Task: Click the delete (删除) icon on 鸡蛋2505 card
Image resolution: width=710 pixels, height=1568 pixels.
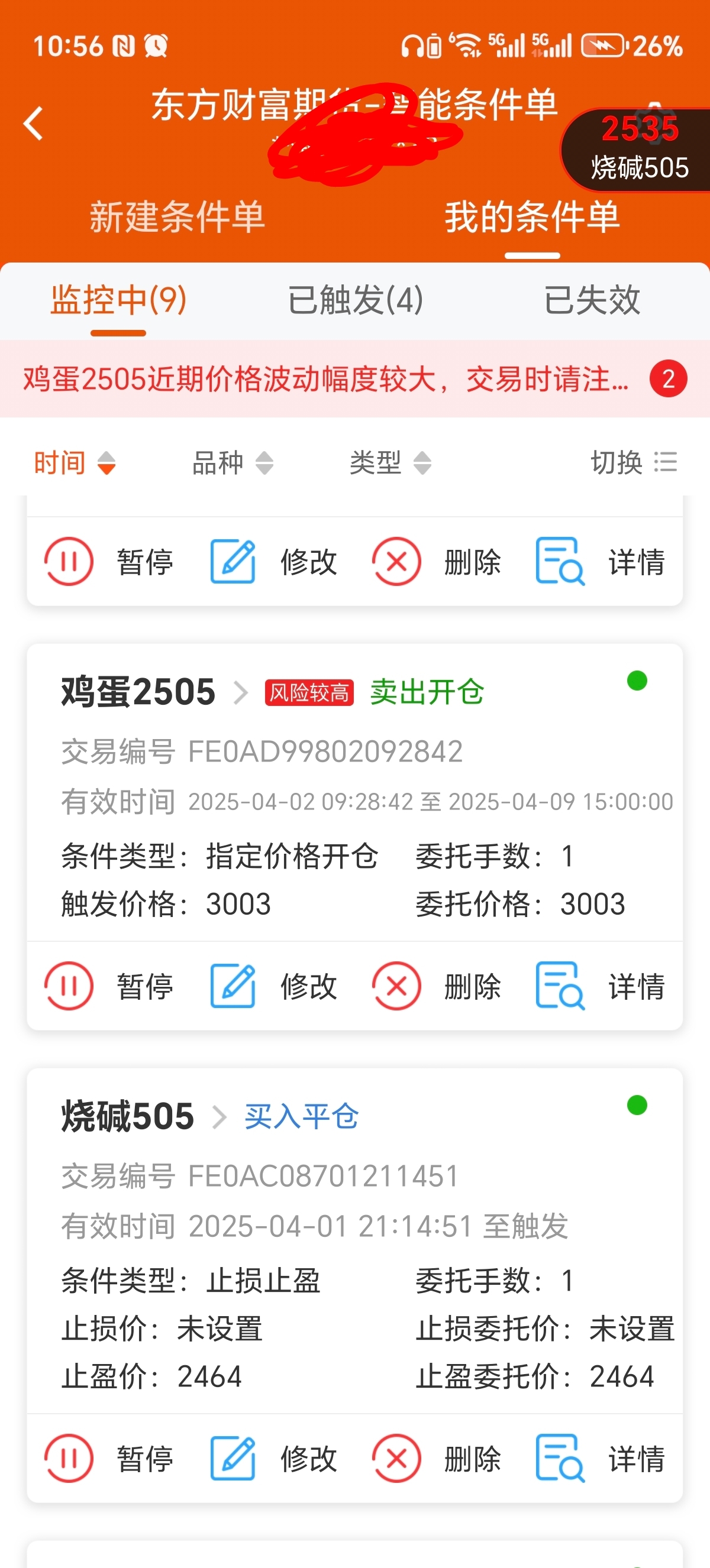Action: tap(396, 986)
